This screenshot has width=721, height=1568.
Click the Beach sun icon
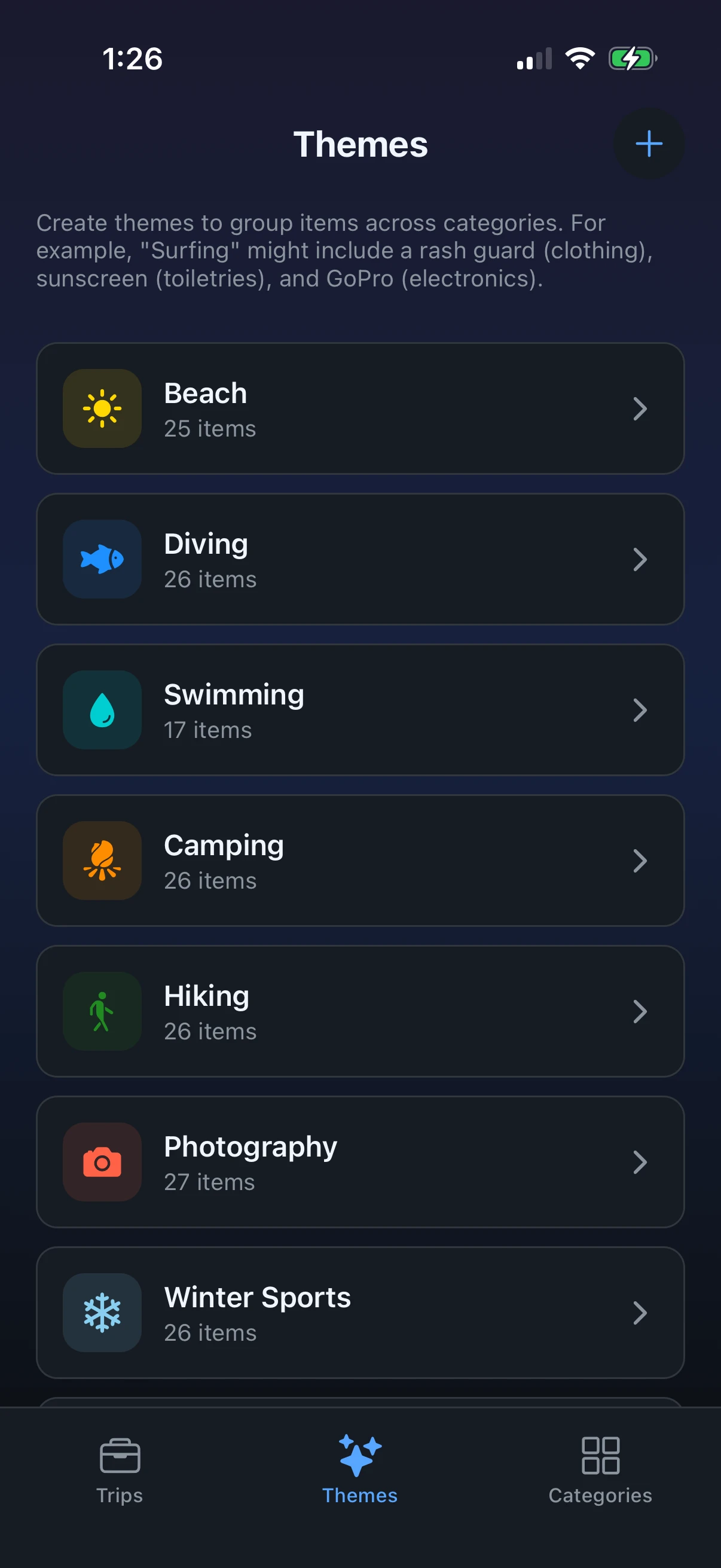pyautogui.click(x=102, y=408)
